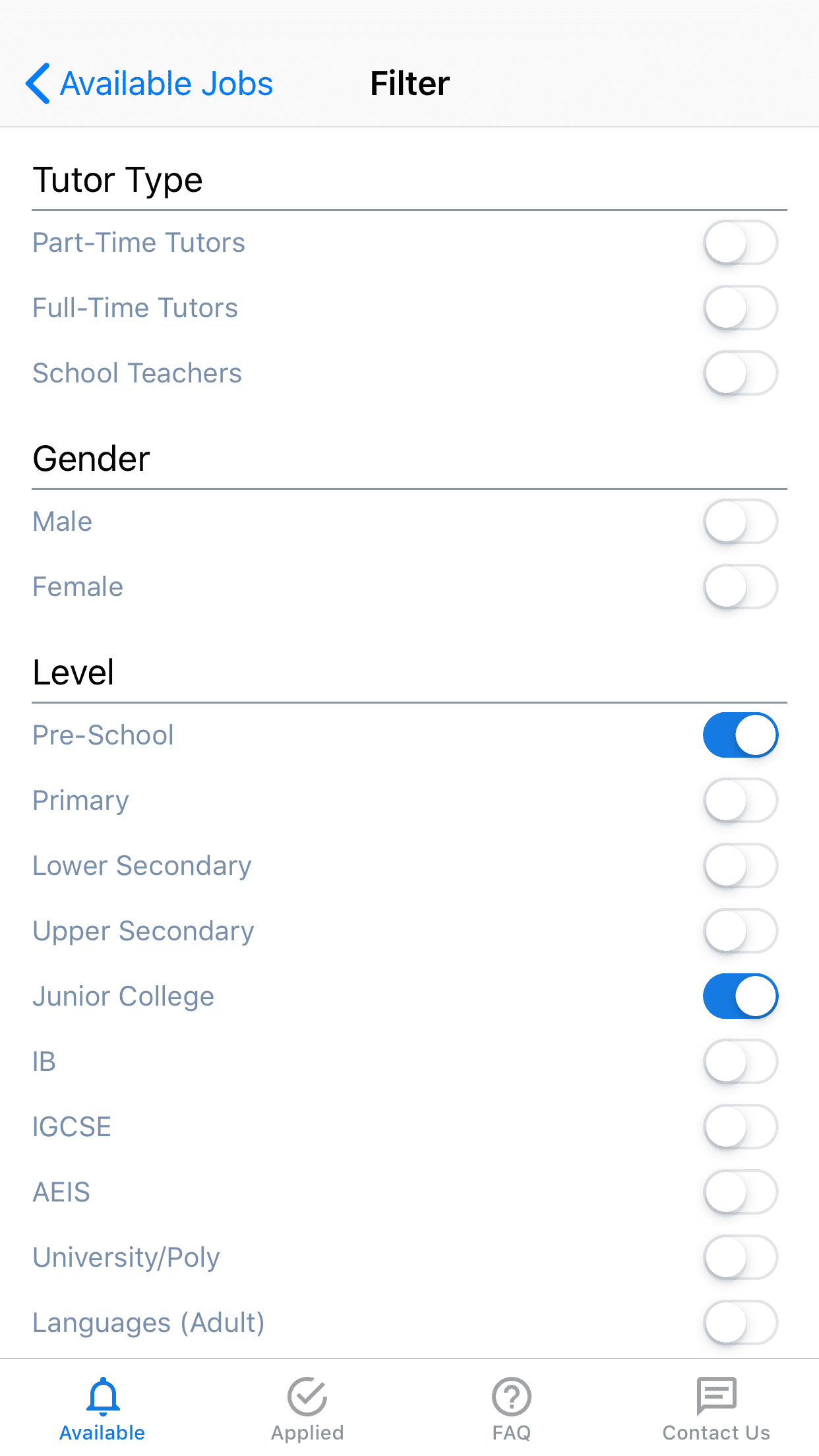Enable the Male gender filter

coord(740,522)
